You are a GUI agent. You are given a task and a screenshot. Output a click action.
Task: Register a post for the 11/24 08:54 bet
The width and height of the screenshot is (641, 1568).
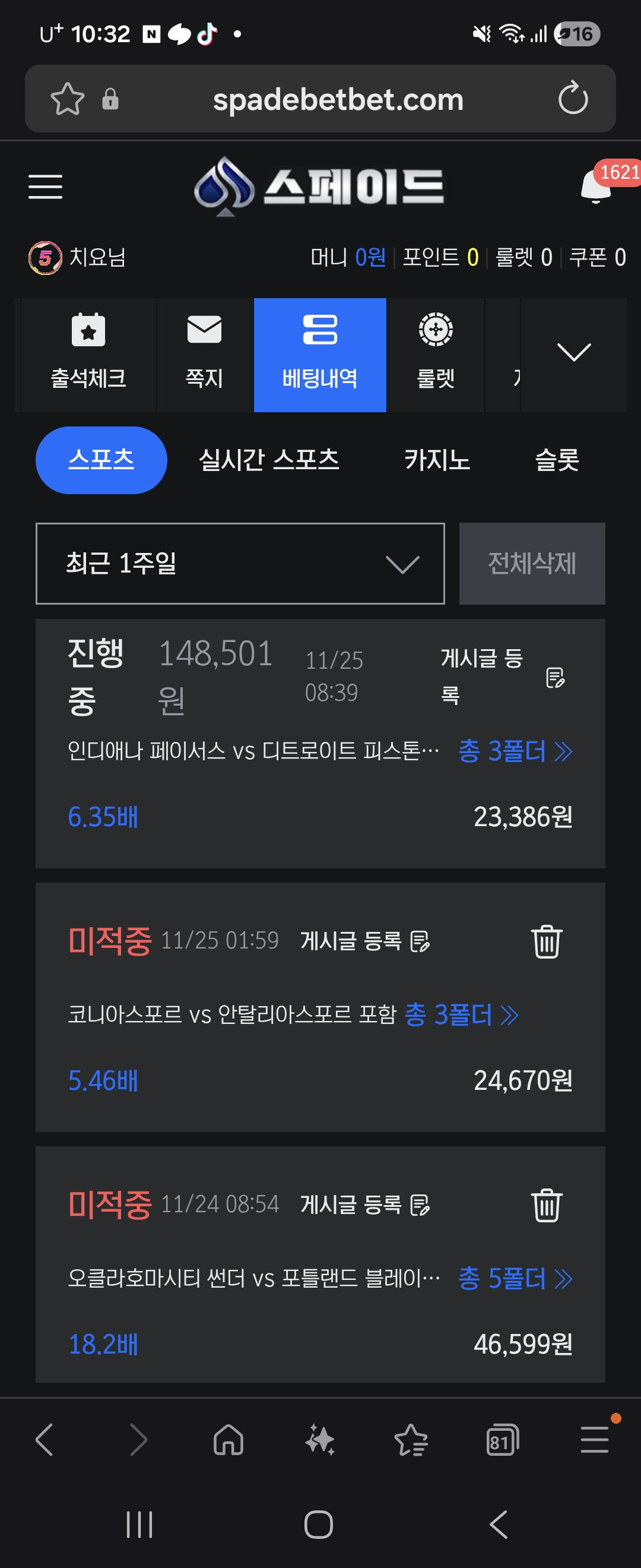pos(365,1204)
